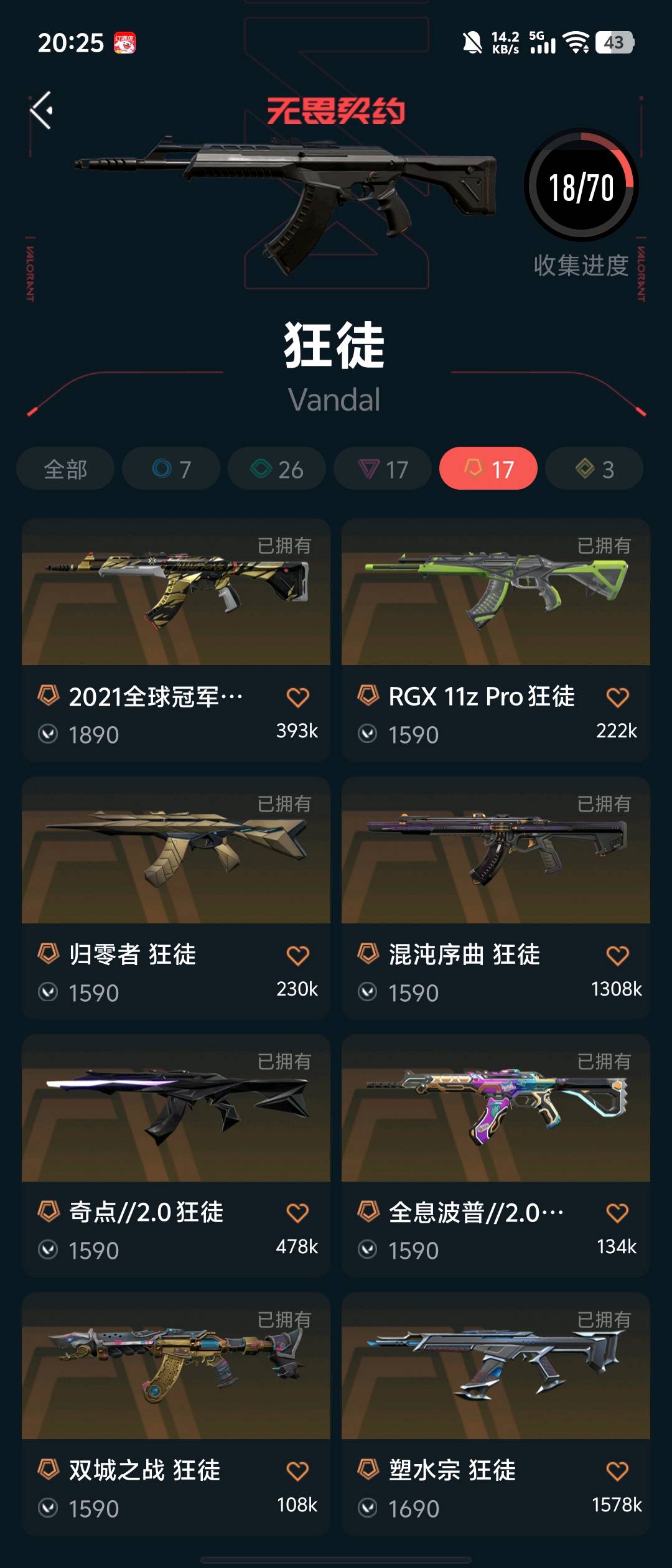672x1568 pixels.
Task: Like the 双城之战 狂徒 skin
Action: click(297, 1471)
